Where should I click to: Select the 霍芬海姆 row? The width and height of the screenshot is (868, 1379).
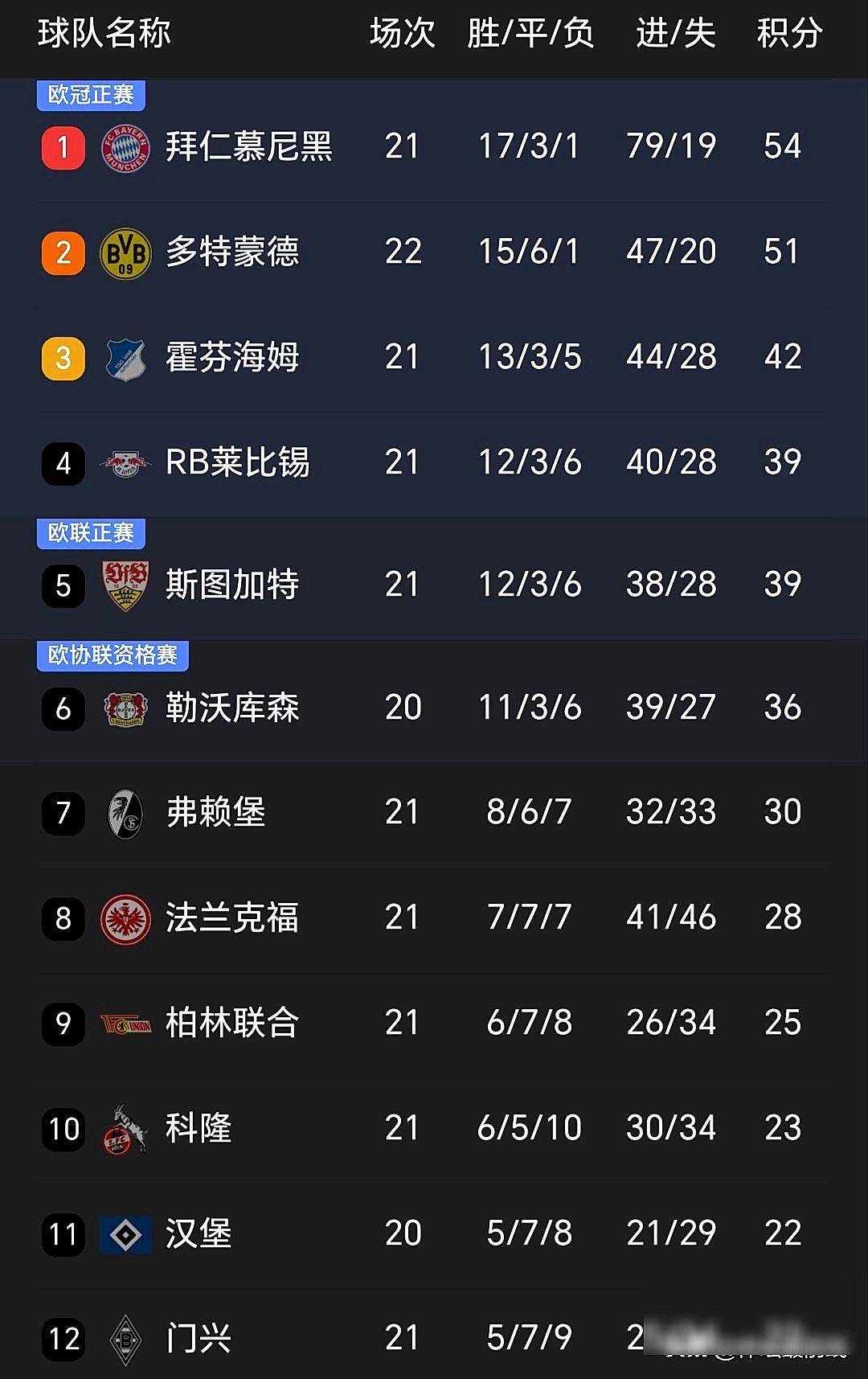pos(232,357)
